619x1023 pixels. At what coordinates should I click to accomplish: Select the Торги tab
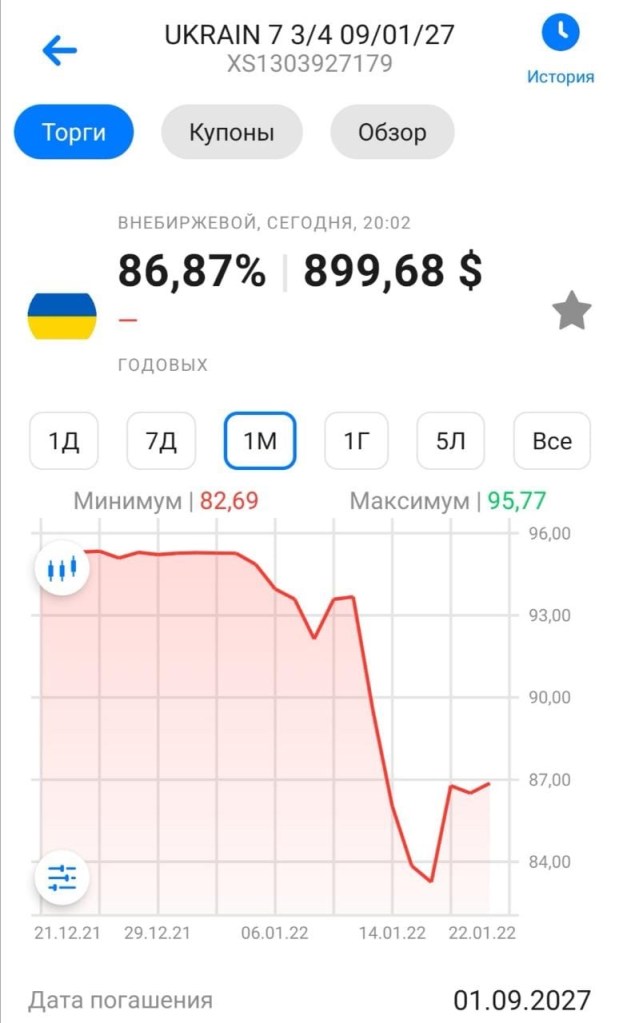point(73,132)
